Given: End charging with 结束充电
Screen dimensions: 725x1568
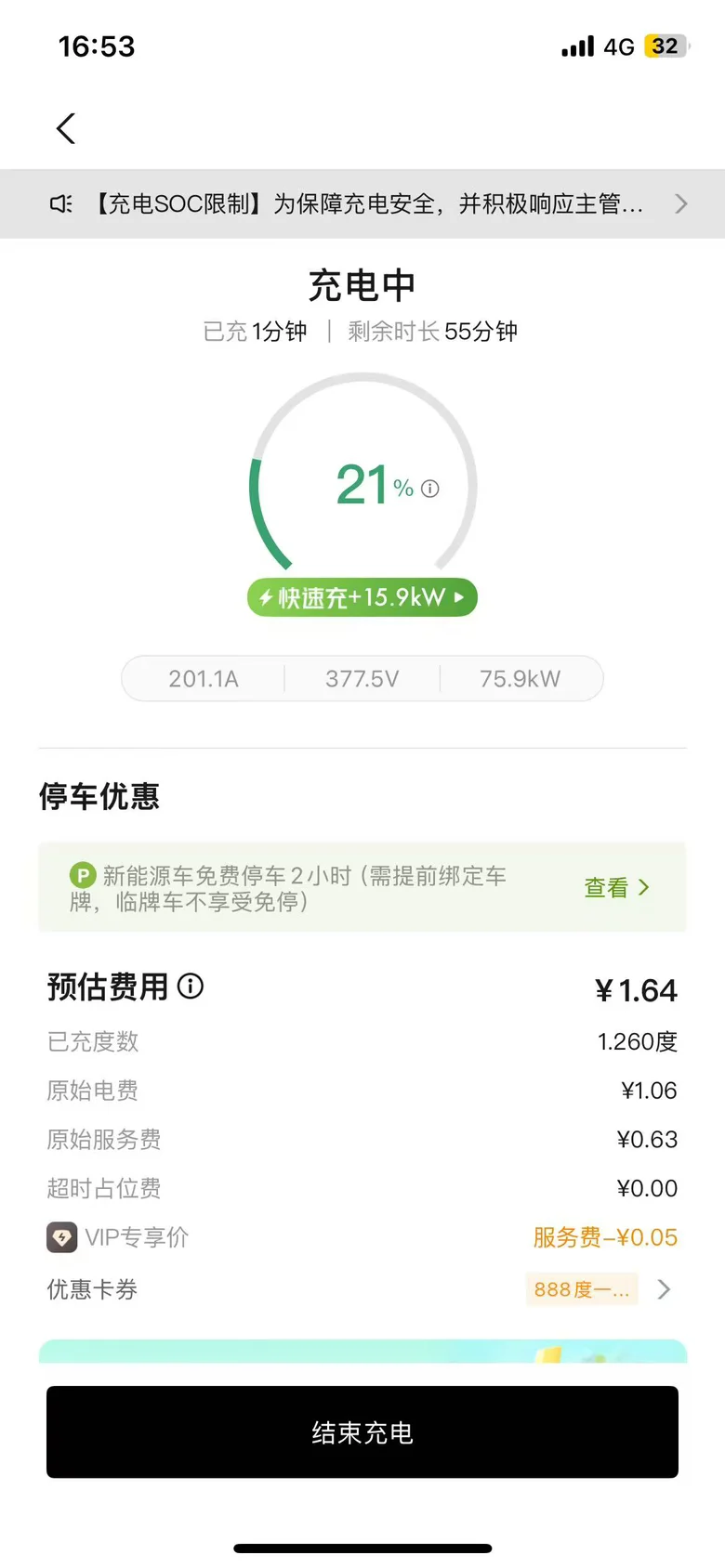Looking at the screenshot, I should coord(362,1431).
